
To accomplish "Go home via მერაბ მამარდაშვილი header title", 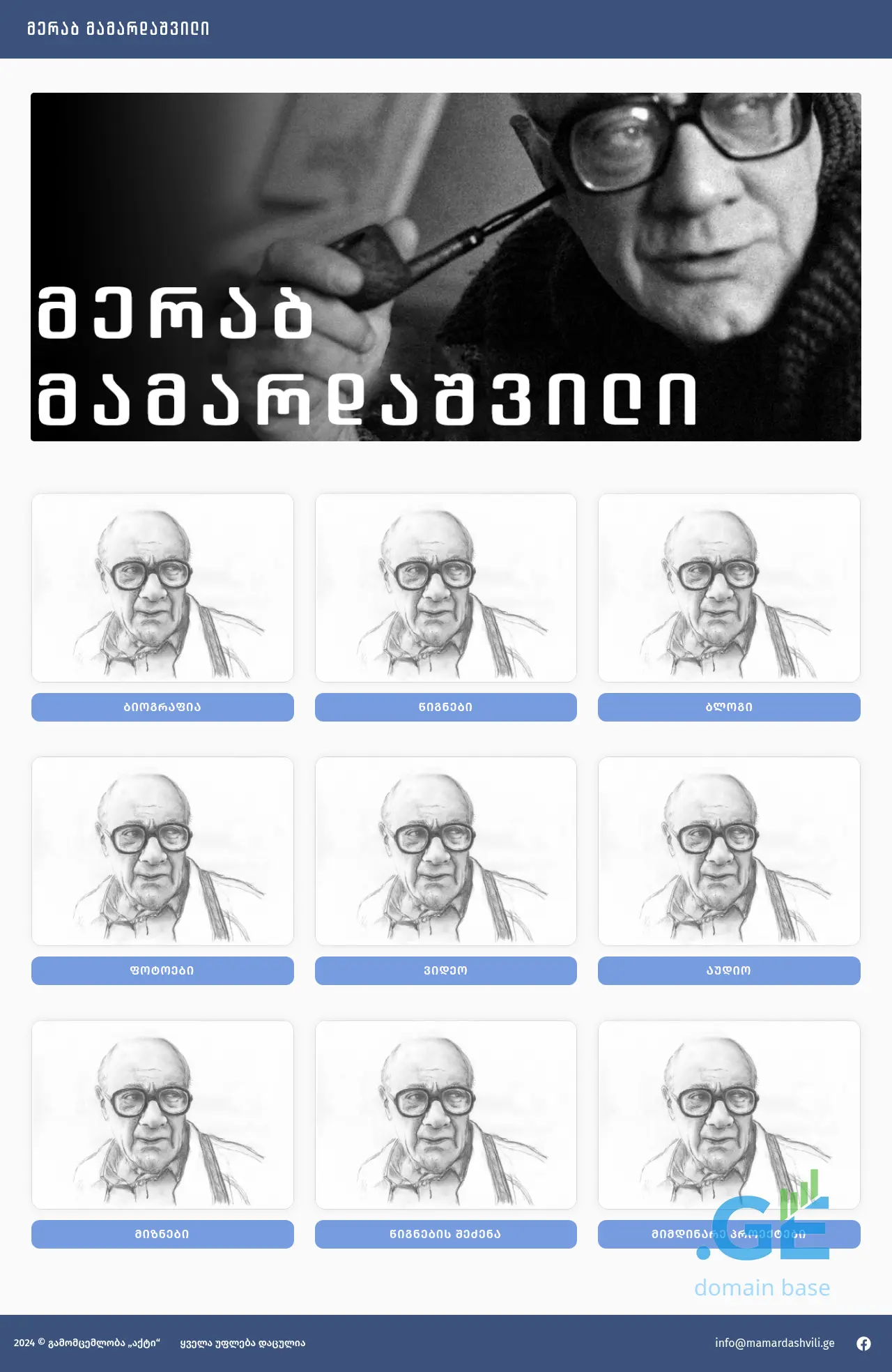I will 118,29.
